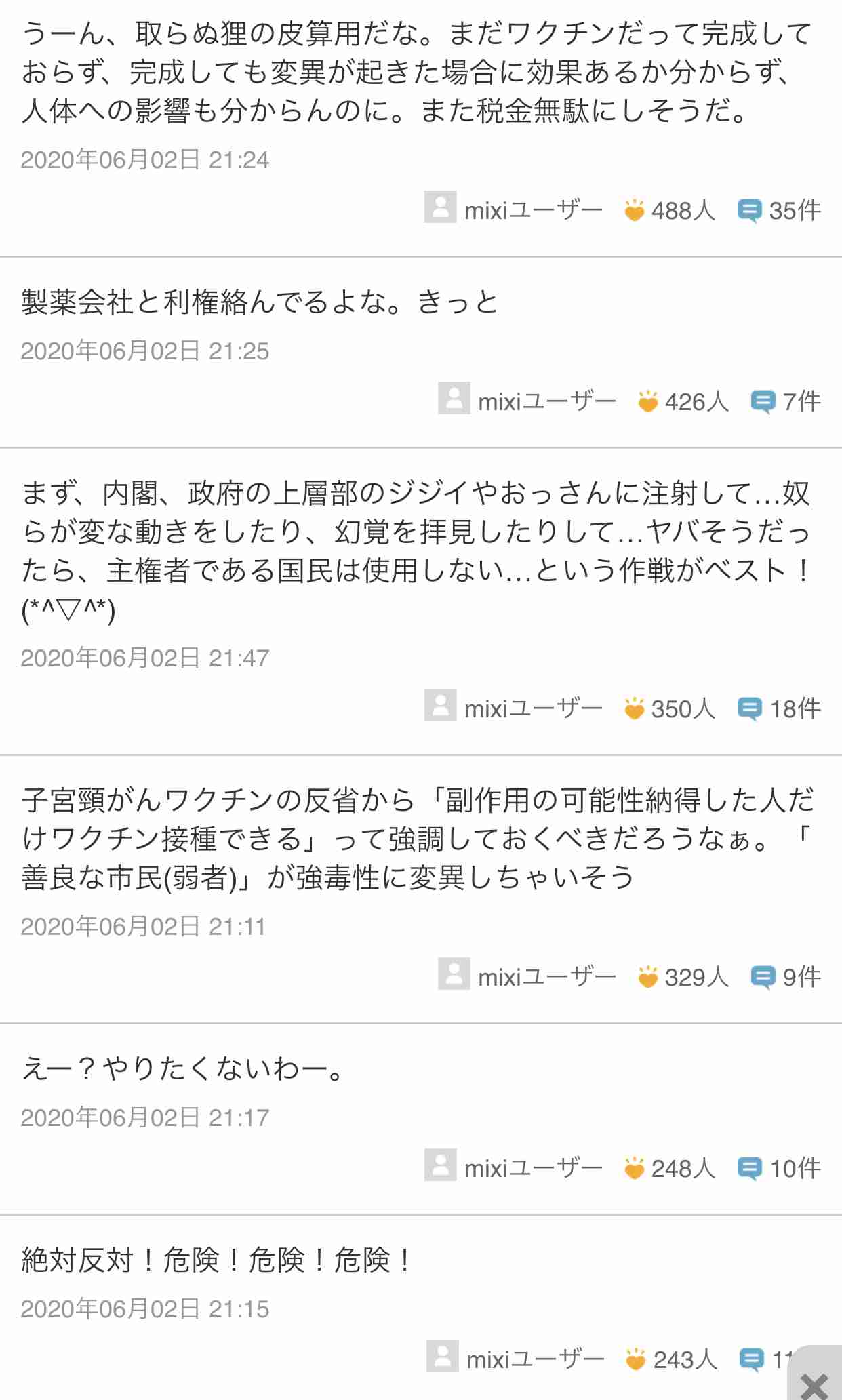Like the comment about 製薬会社と利権
The height and width of the screenshot is (1400, 842).
(x=683, y=402)
